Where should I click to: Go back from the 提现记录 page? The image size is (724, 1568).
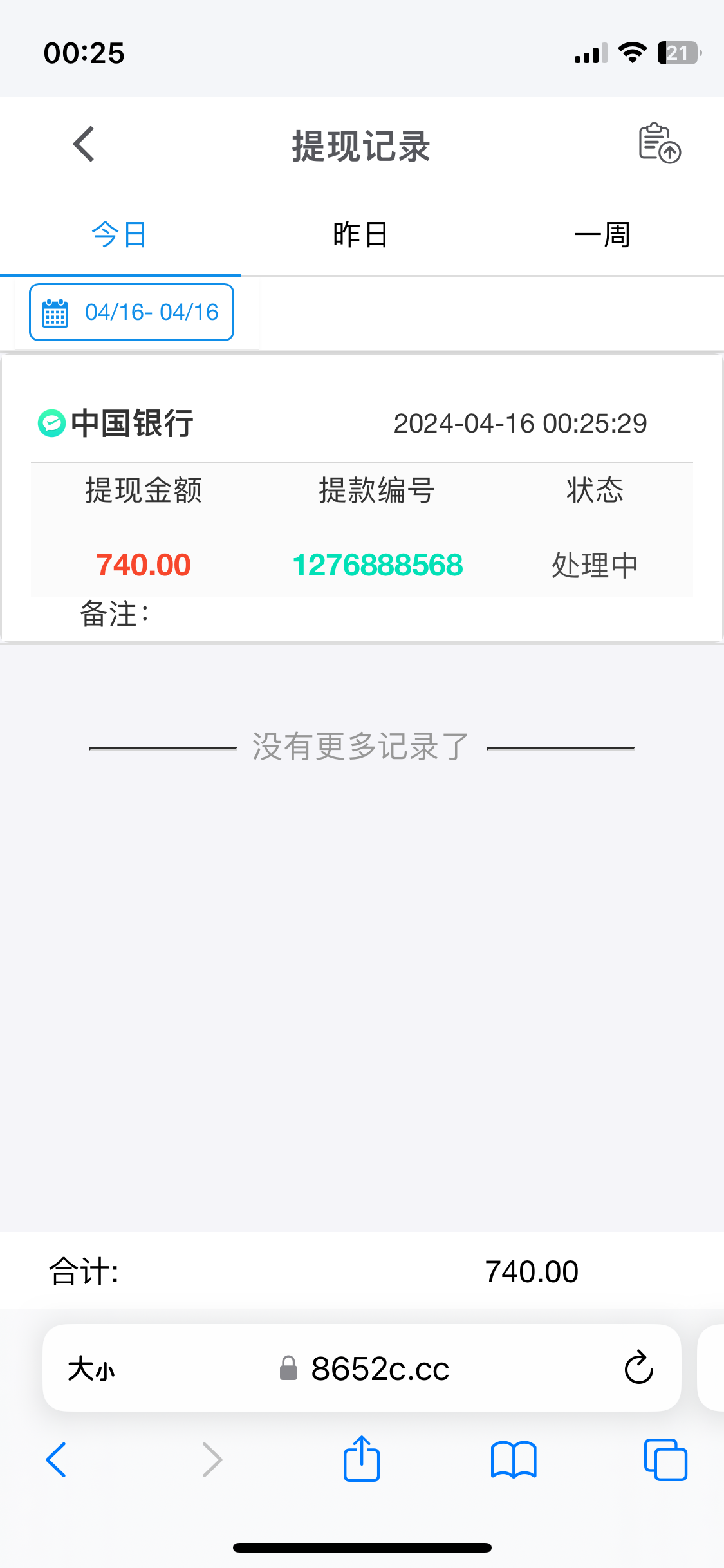point(84,144)
